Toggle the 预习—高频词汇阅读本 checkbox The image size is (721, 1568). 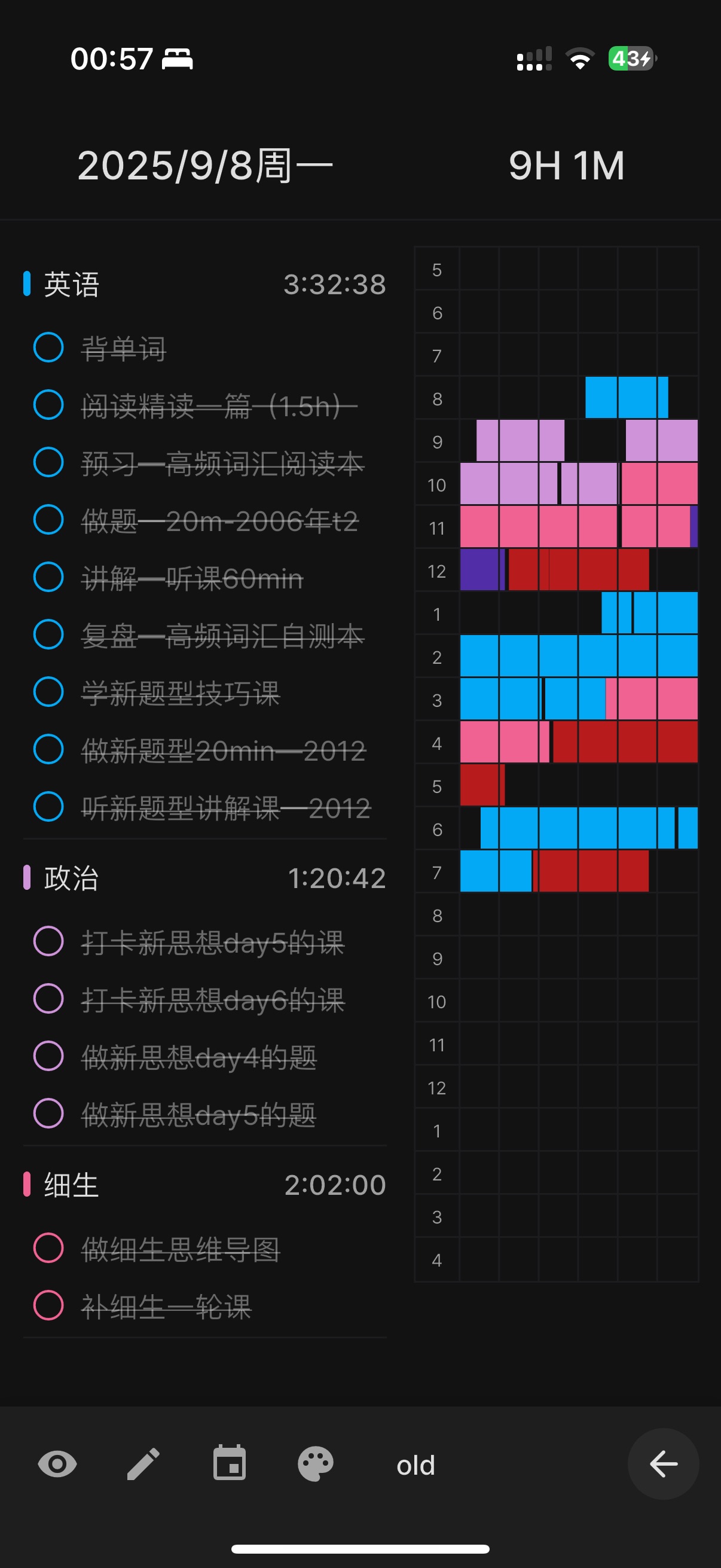tap(48, 463)
